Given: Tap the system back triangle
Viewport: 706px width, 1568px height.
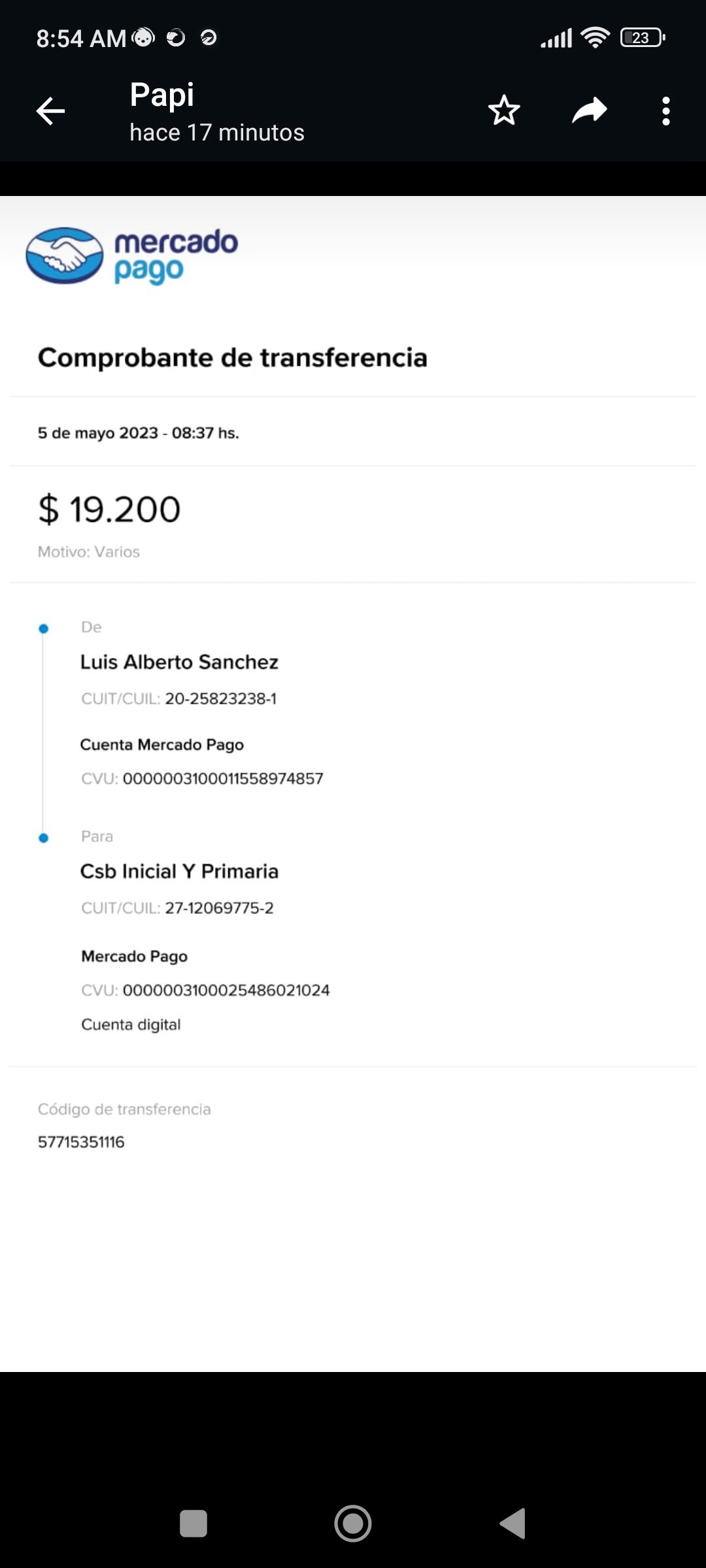Looking at the screenshot, I should coord(513,1524).
